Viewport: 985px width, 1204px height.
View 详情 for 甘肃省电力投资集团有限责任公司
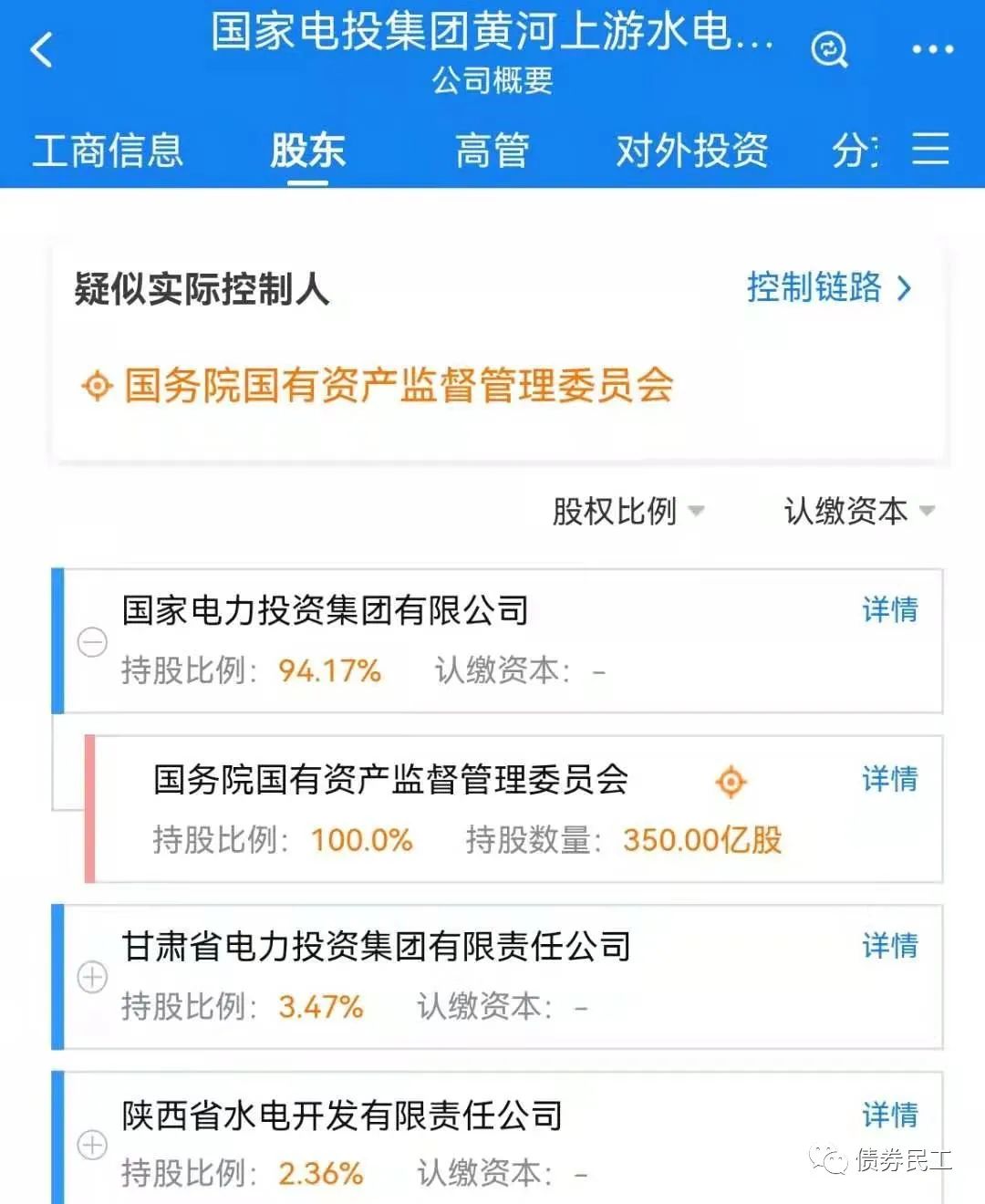(x=889, y=946)
